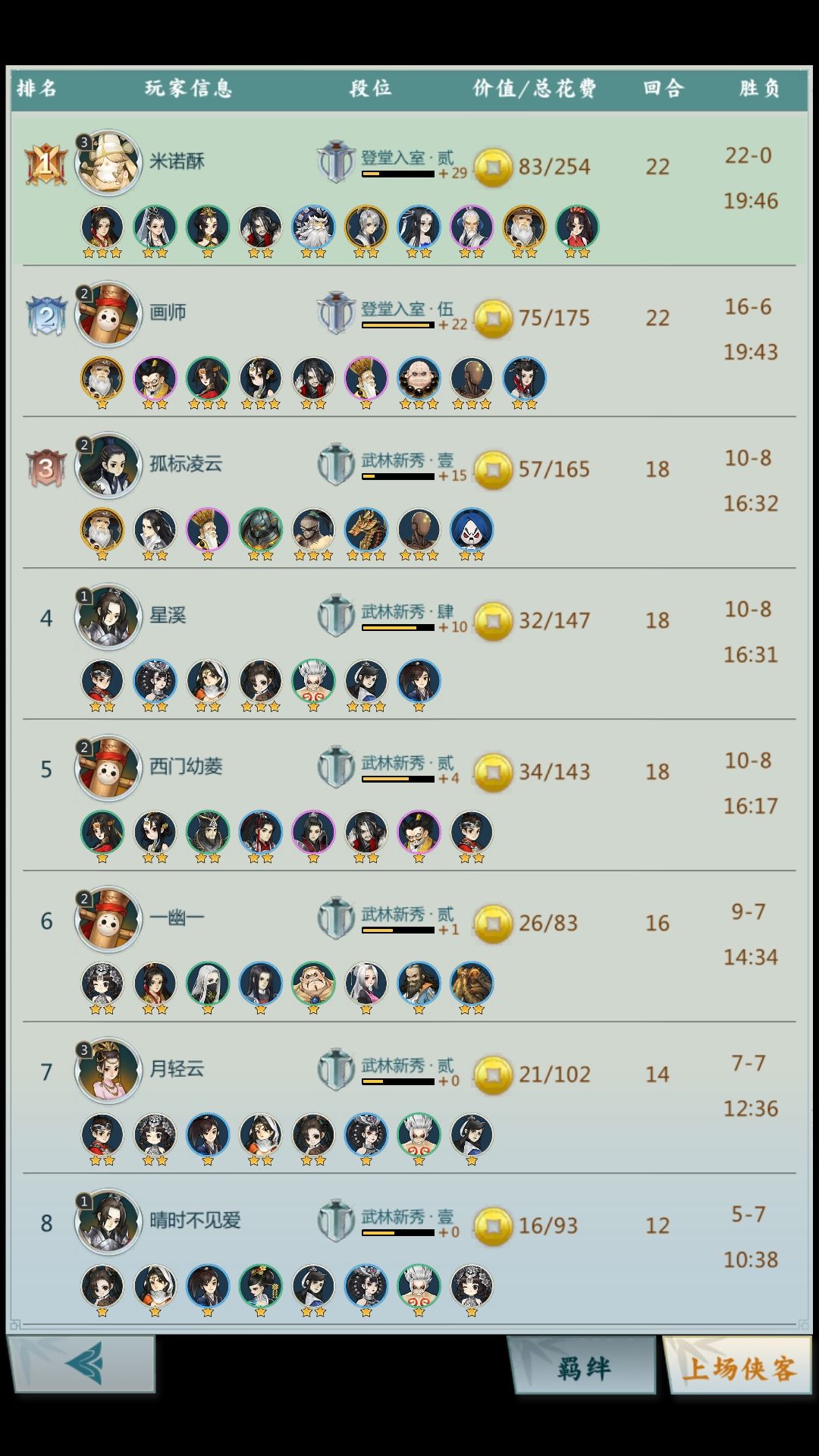819x1456 pixels.
Task: Open player 米诺酥's avatar
Action: [108, 162]
